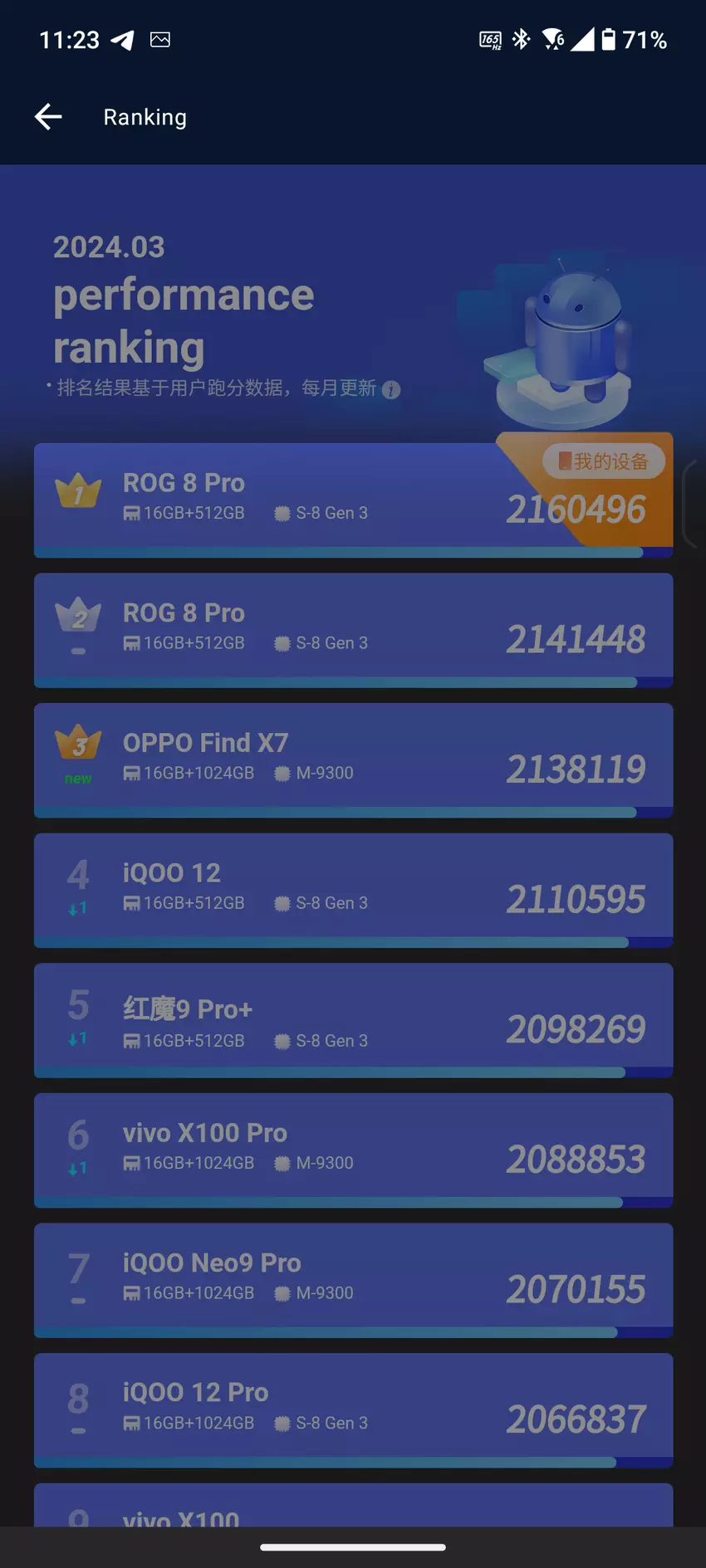The width and height of the screenshot is (706, 1568).
Task: Click the rank-down arrow under vivo X100 Pro
Action: (77, 1167)
